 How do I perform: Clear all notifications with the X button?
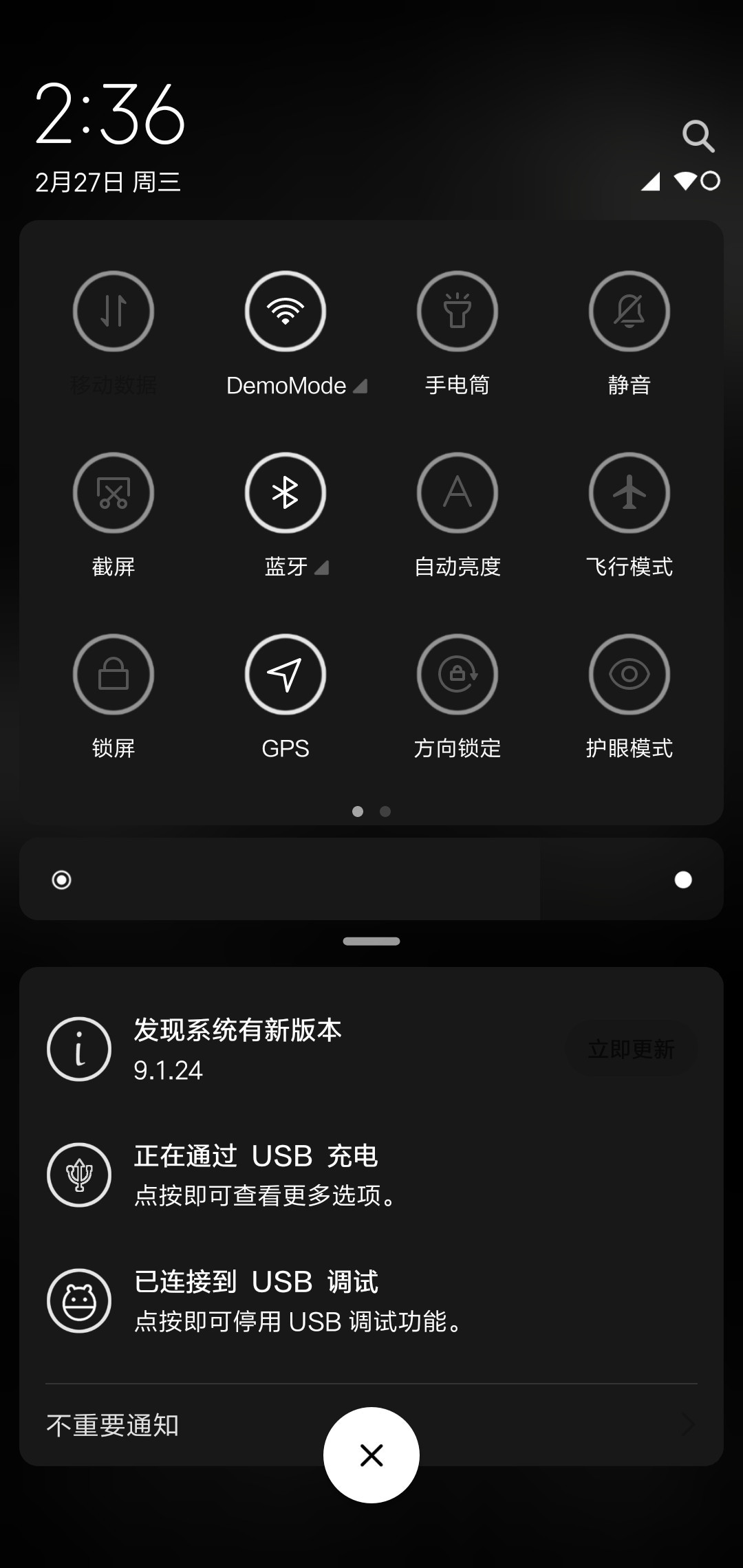tap(371, 1455)
